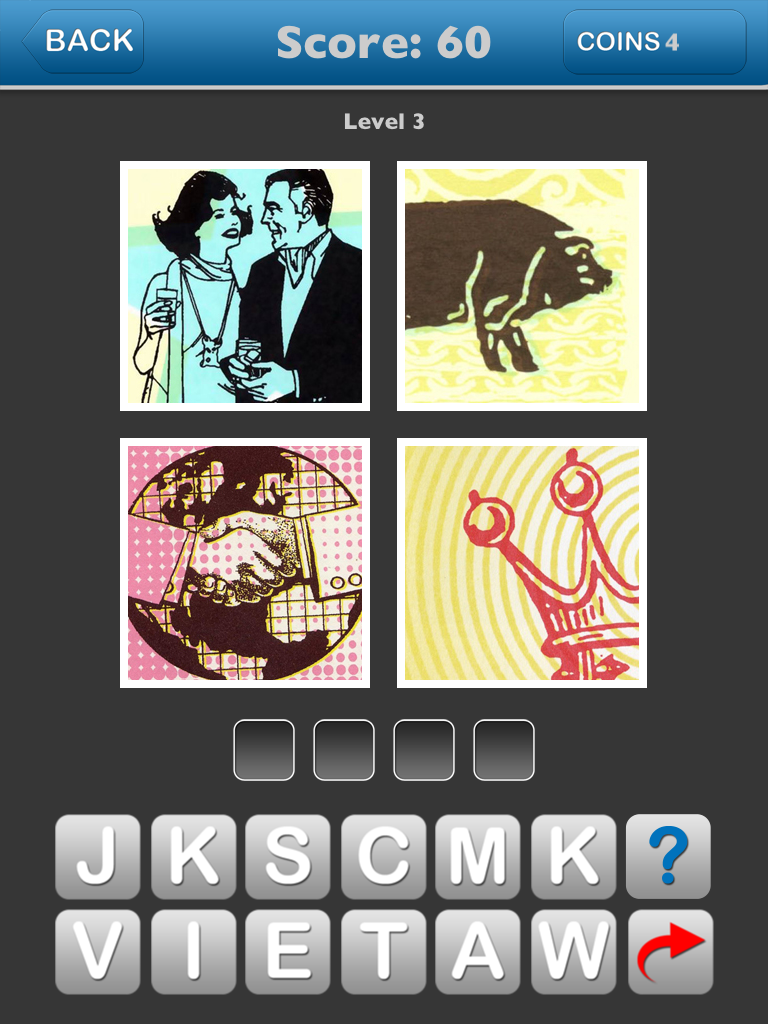Open the COINS balance button
The height and width of the screenshot is (1024, 768).
pyautogui.click(x=654, y=42)
